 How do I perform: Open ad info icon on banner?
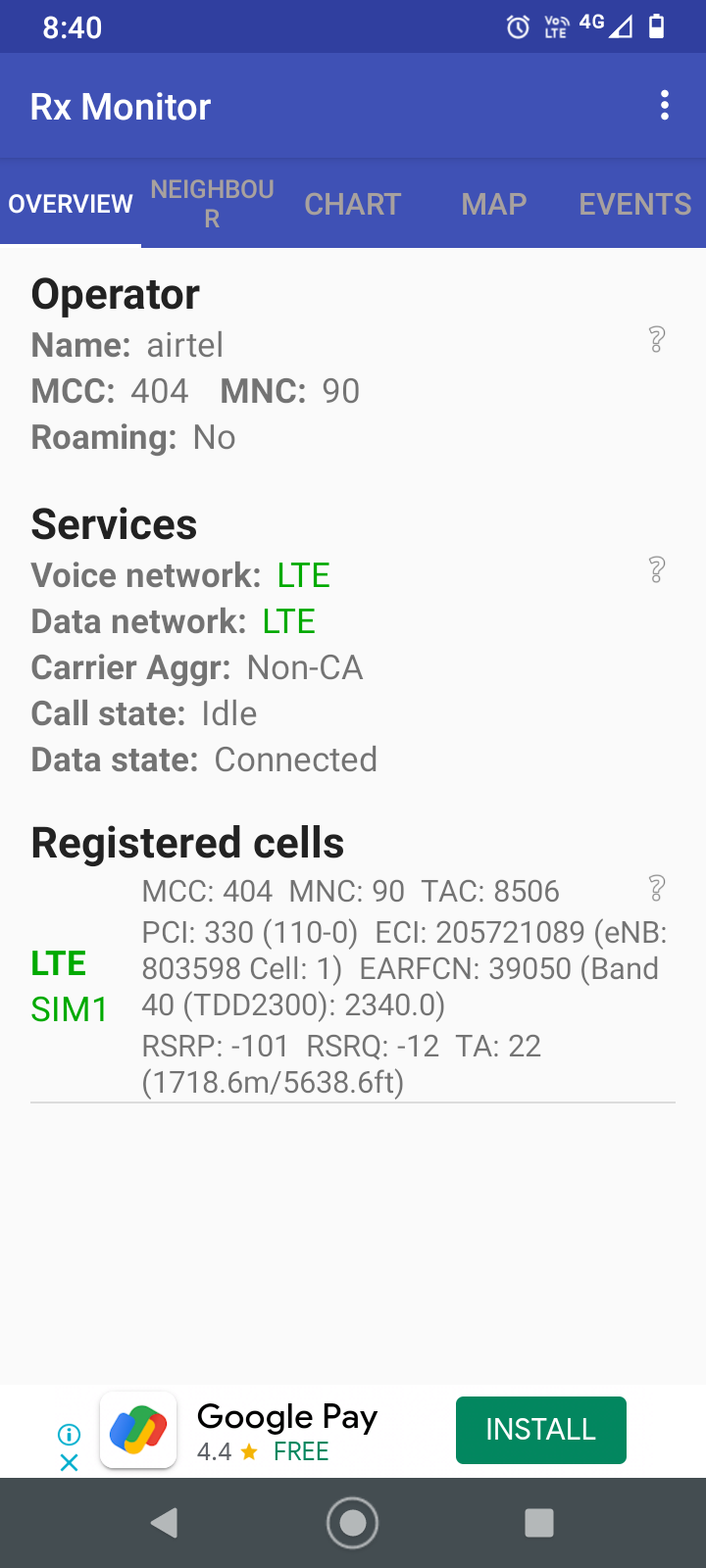[x=69, y=1435]
